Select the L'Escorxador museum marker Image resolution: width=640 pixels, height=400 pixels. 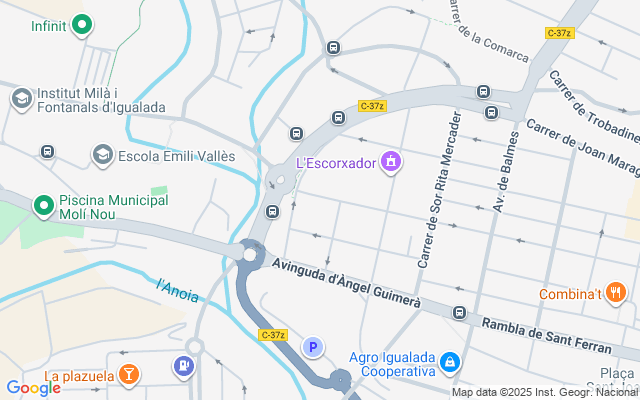click(391, 161)
